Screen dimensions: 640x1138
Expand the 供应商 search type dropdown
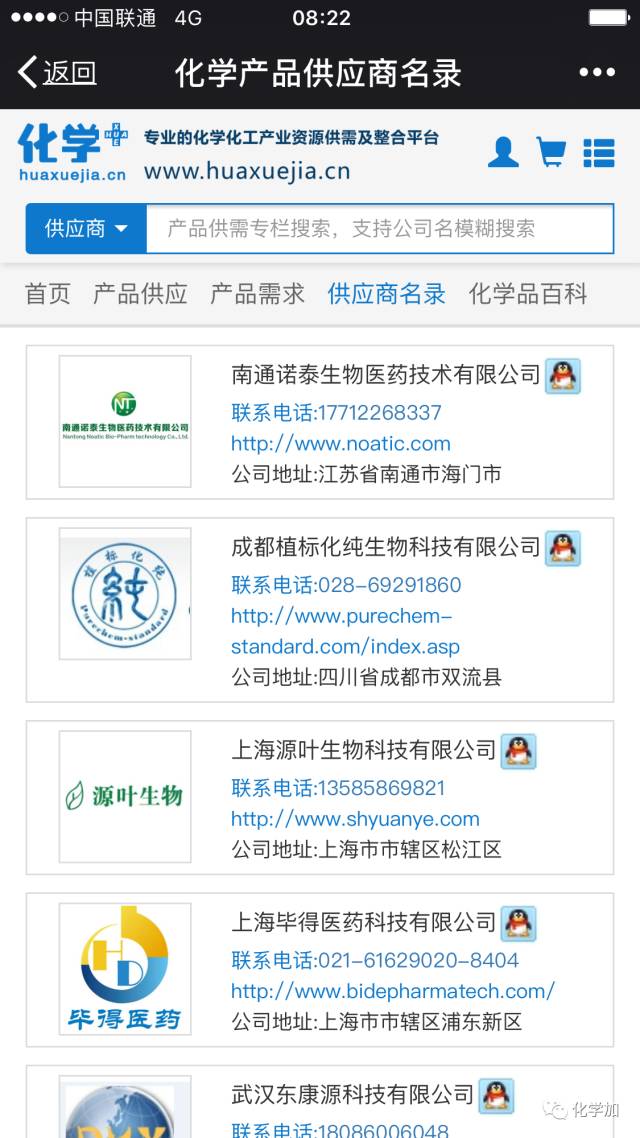[86, 229]
